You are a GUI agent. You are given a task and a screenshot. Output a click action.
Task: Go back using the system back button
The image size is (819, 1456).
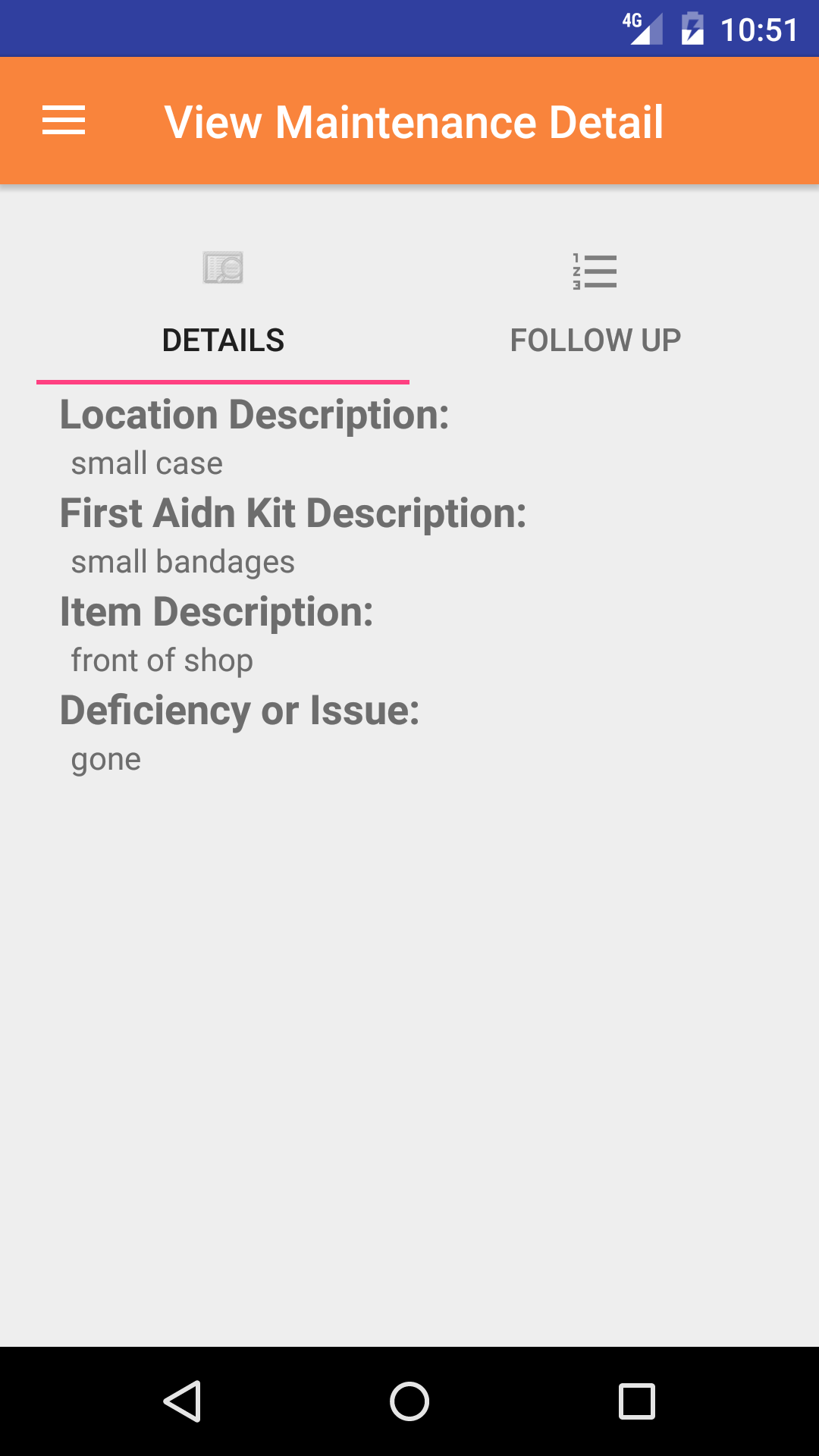[x=182, y=1401]
